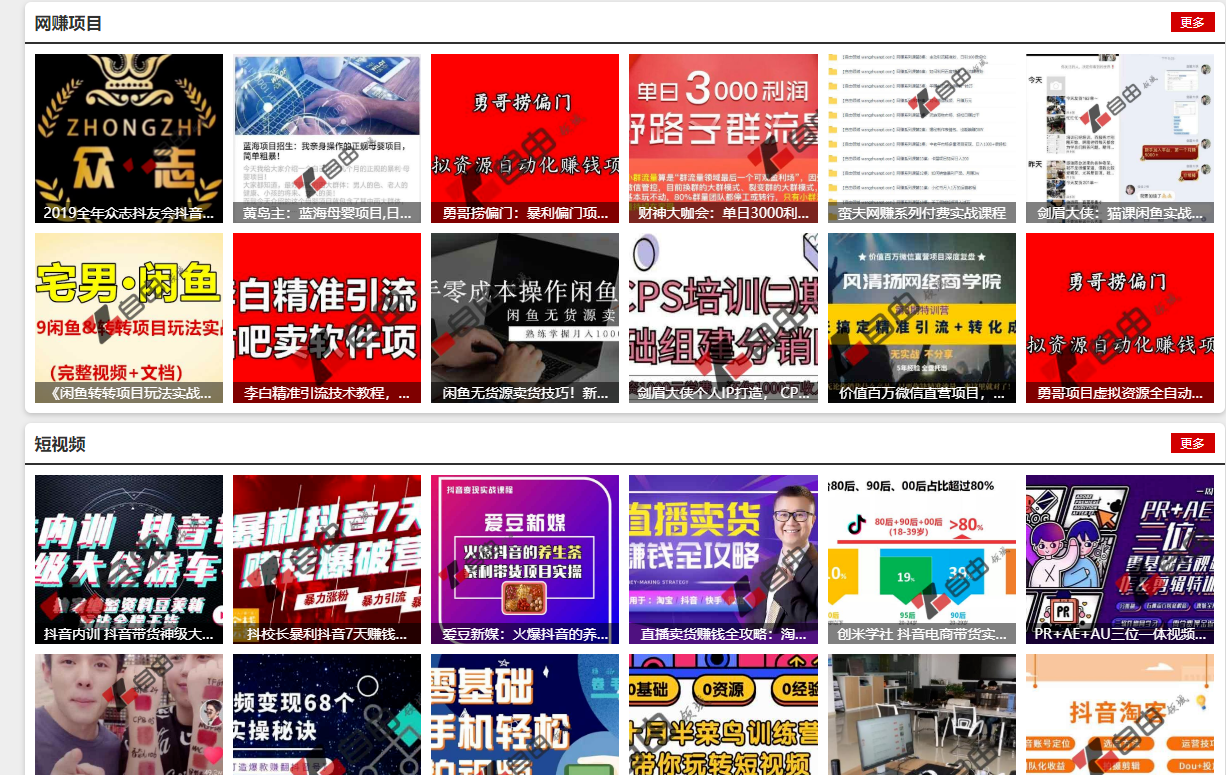The height and width of the screenshot is (775, 1226).
Task: Open 勇哥捞偏门 暴利偏门项目 tile
Action: click(525, 138)
